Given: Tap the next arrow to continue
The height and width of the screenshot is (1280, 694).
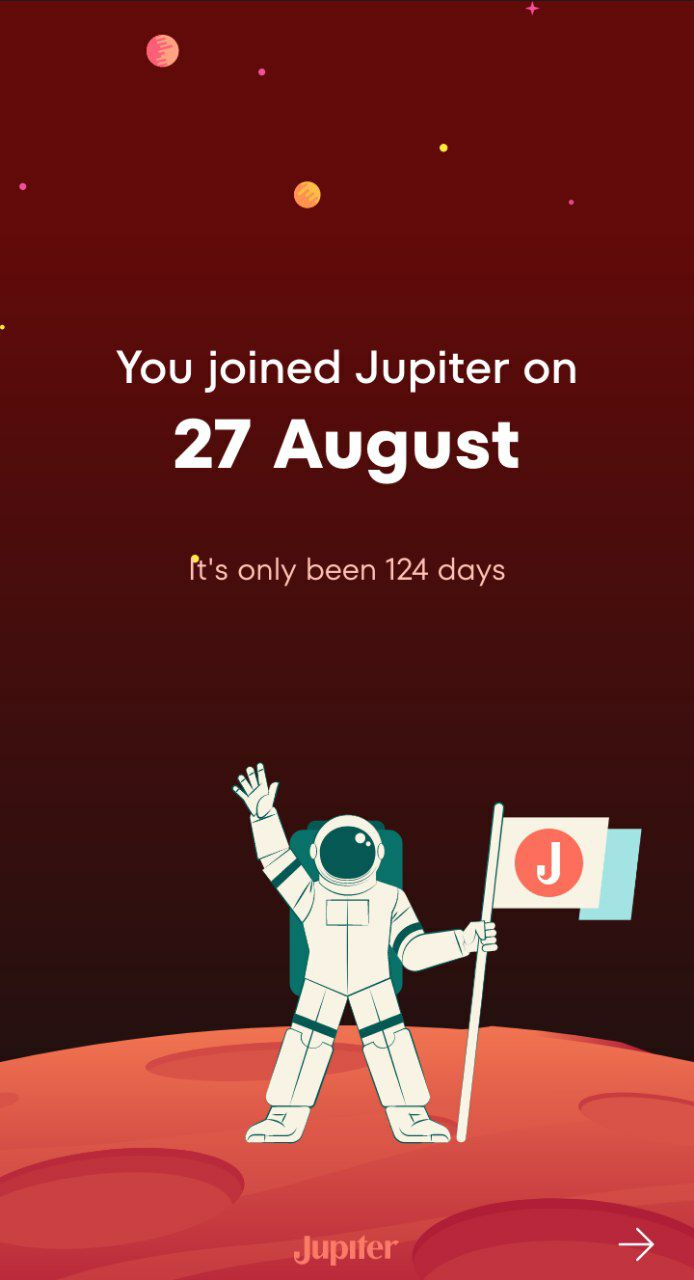Looking at the screenshot, I should [636, 1244].
